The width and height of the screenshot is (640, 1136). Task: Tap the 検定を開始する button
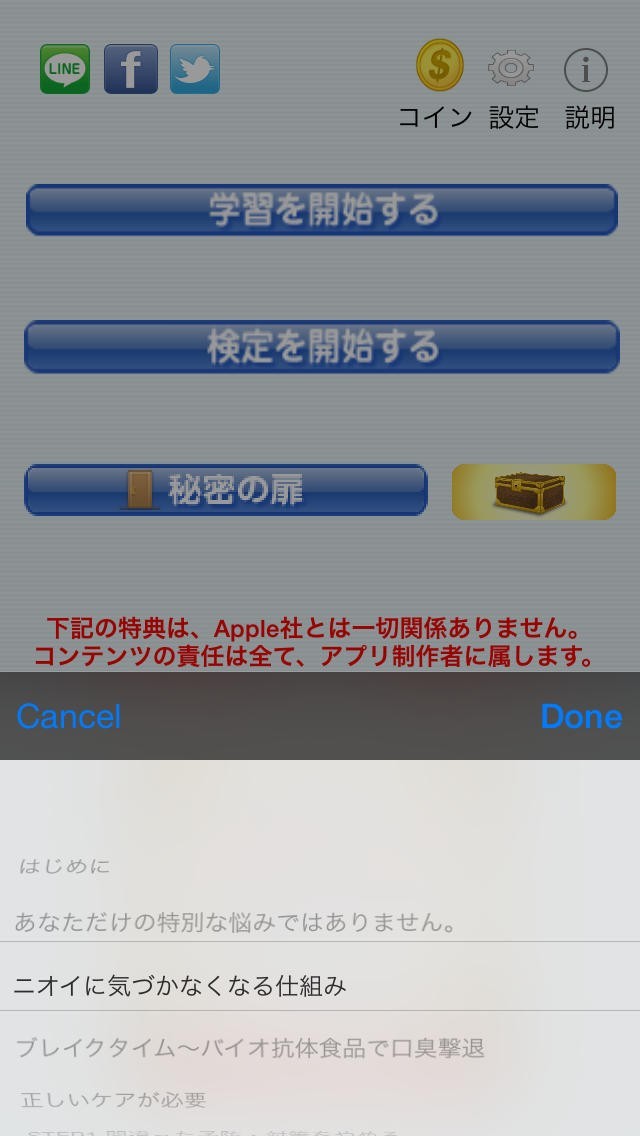(321, 347)
